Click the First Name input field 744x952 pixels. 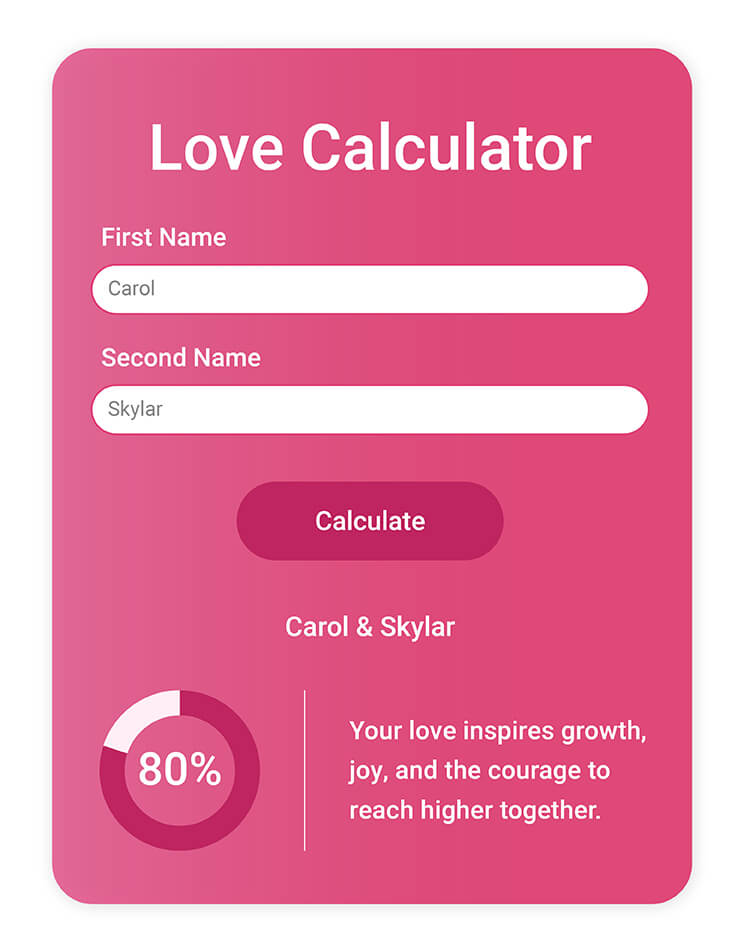tap(370, 289)
